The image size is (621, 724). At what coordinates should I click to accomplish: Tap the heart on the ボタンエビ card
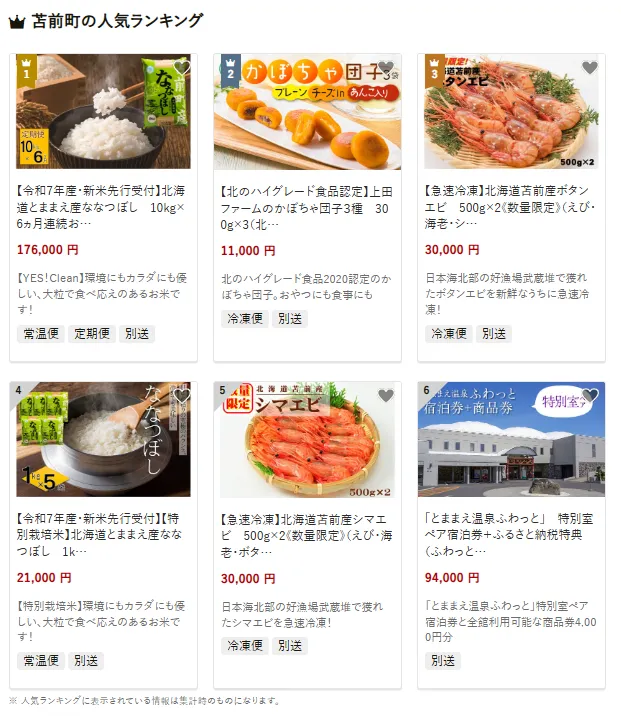coord(590,68)
